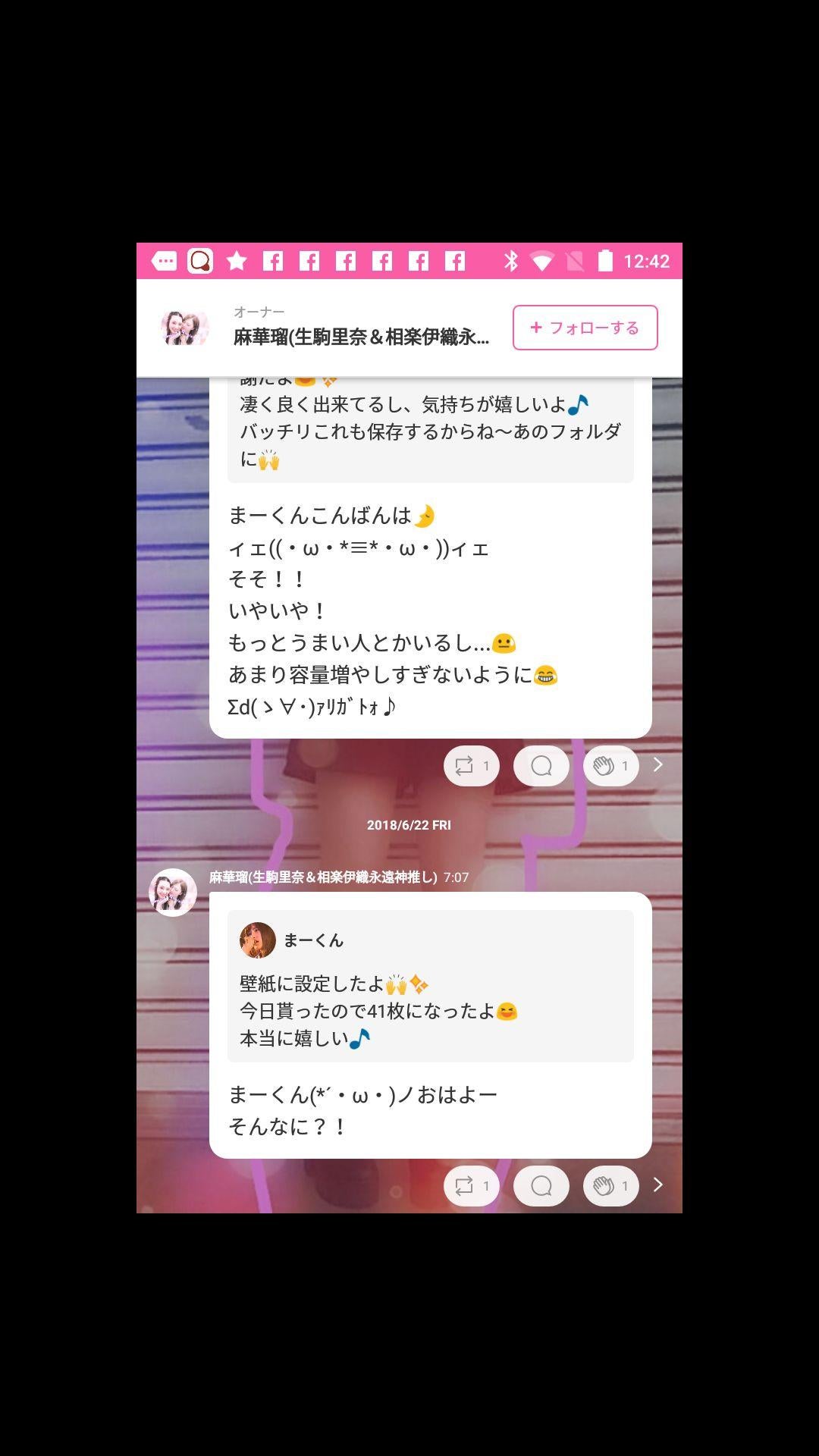This screenshot has width=819, height=1456.
Task: Tap フォローする to follow the account
Action: point(585,328)
